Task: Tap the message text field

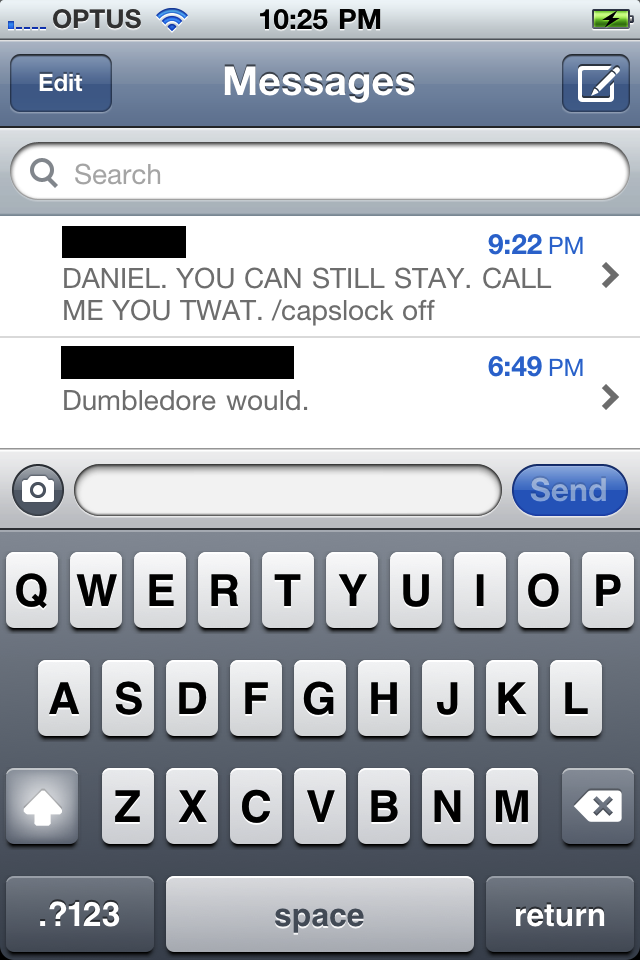Action: (288, 490)
